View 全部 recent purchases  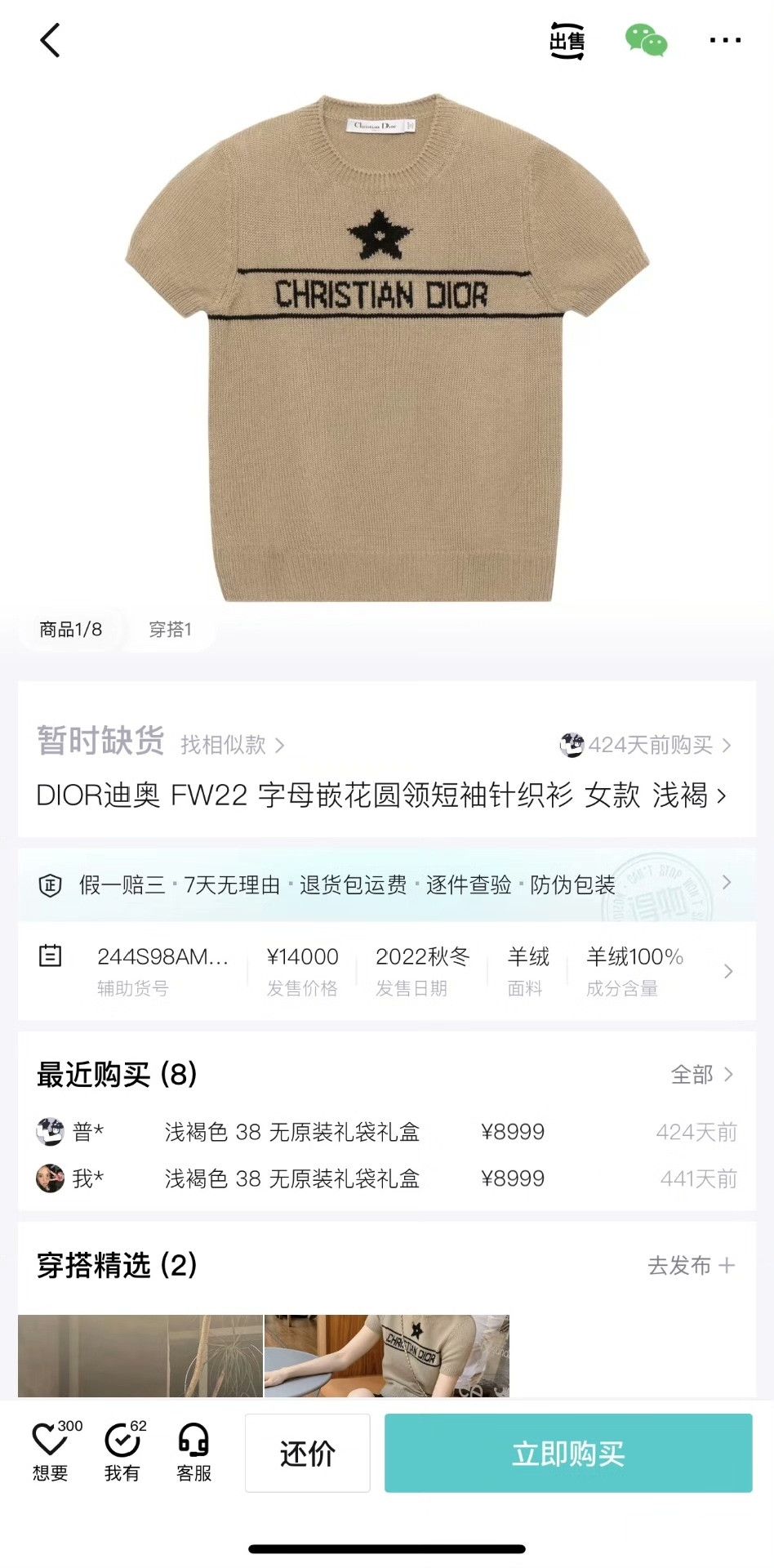click(x=702, y=1075)
